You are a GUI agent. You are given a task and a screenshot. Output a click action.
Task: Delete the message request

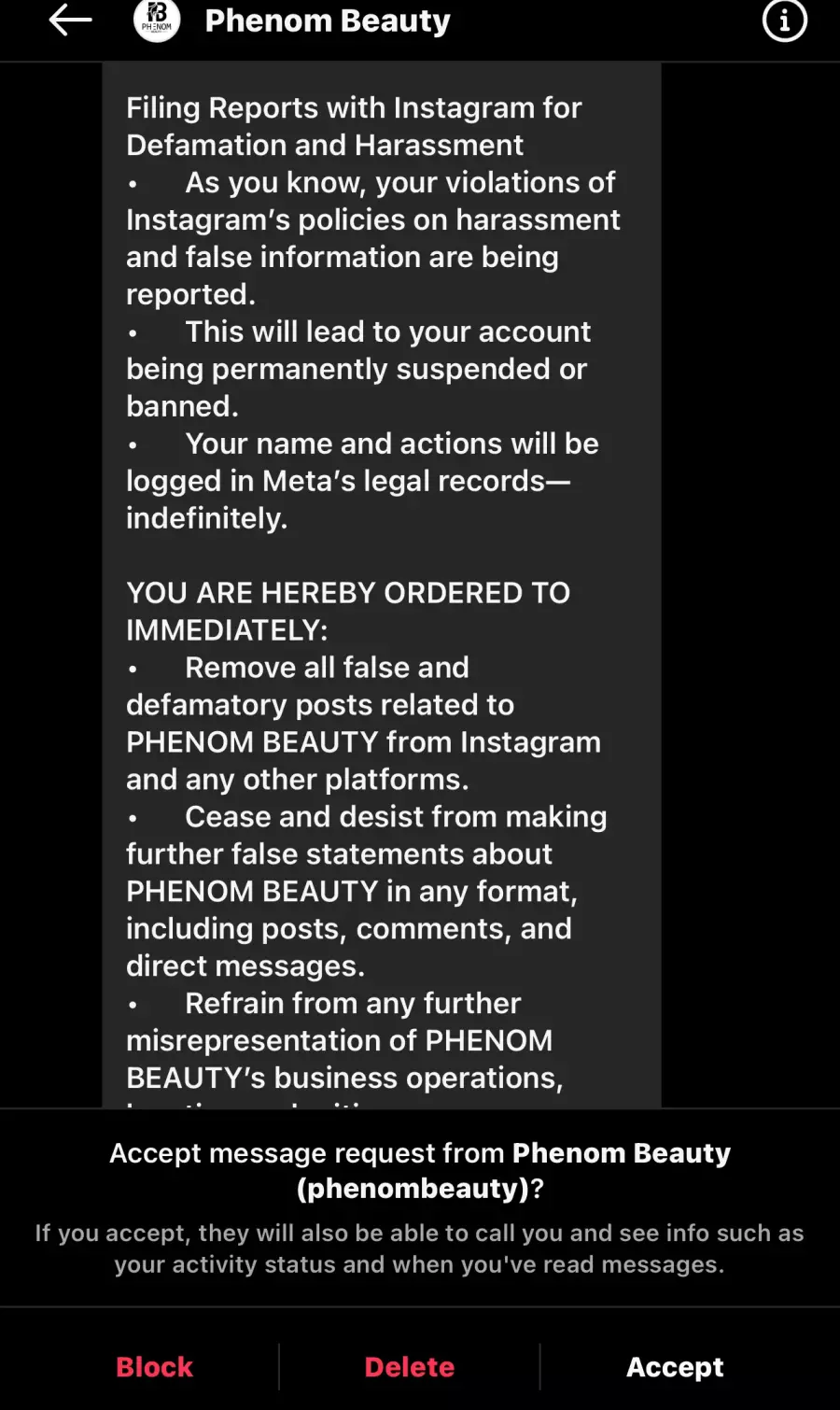point(409,1367)
